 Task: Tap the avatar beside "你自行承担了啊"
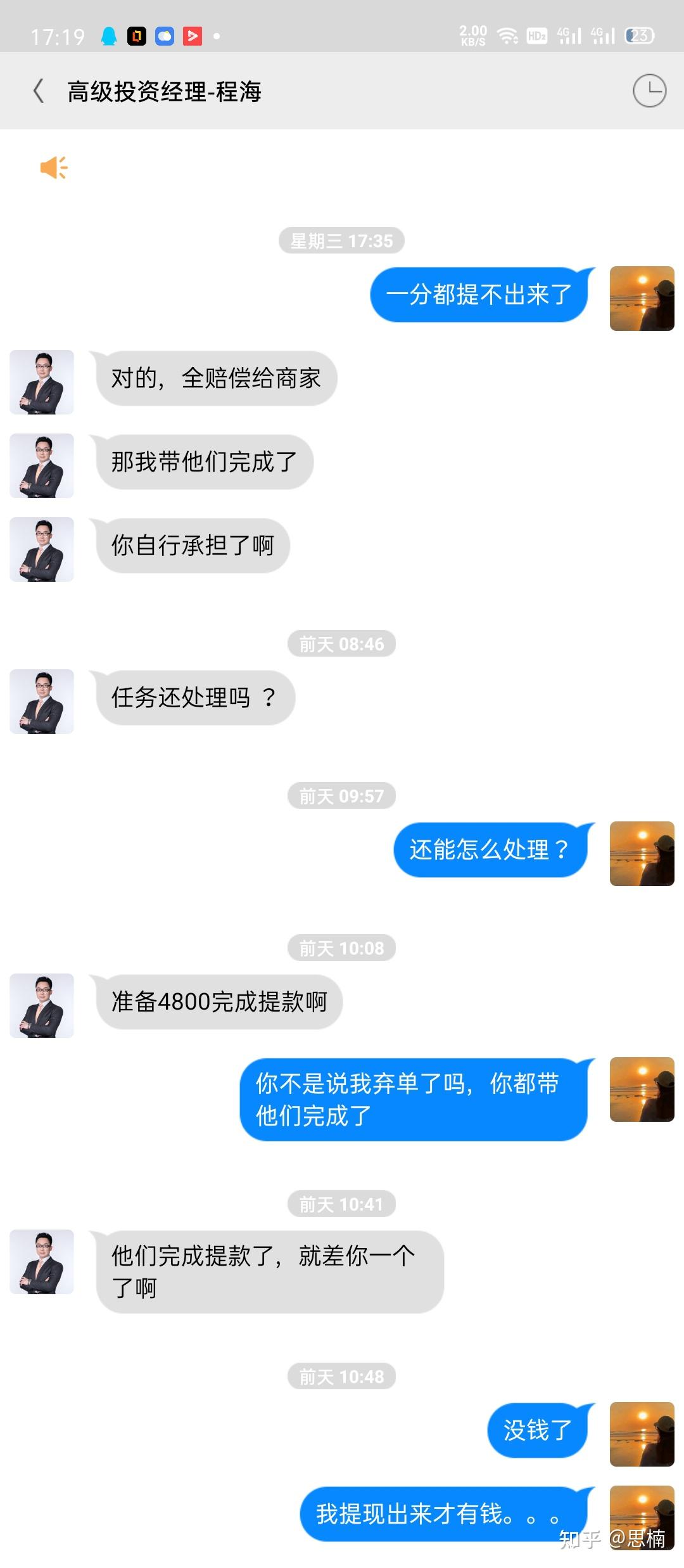(x=42, y=549)
